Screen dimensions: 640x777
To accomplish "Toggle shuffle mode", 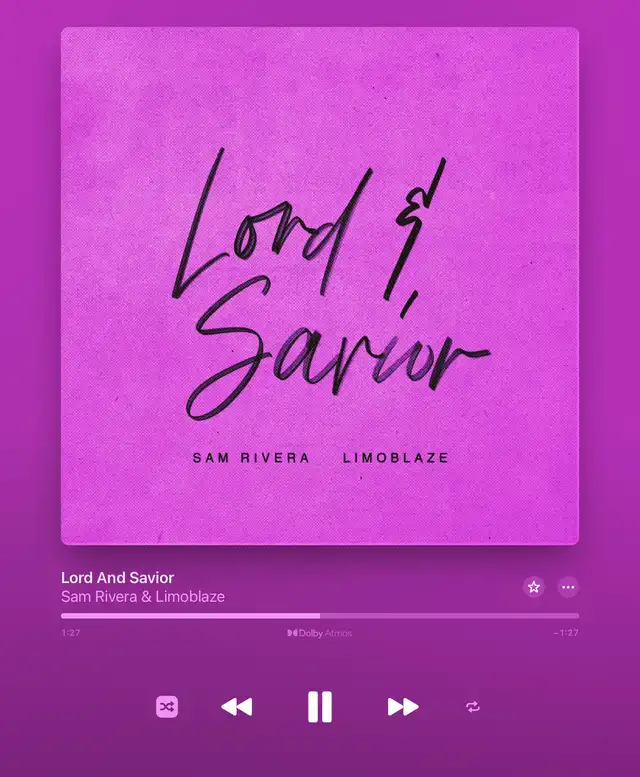I will [167, 707].
